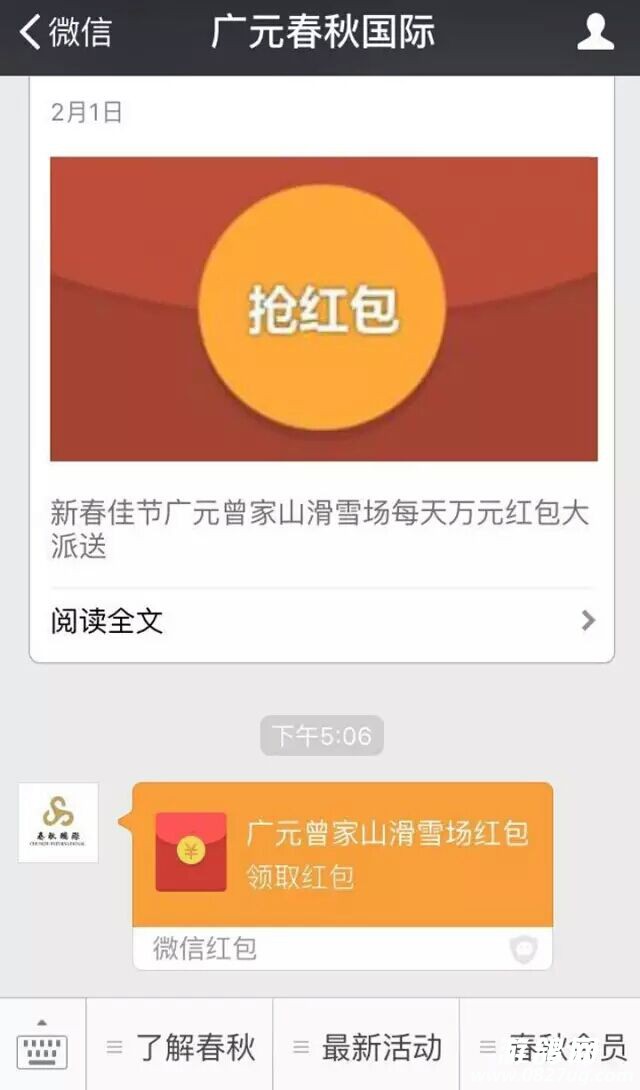Claim the 广元曾家山滑雪场红包 red packet
Screen dimensions: 640x1090
click(x=343, y=853)
